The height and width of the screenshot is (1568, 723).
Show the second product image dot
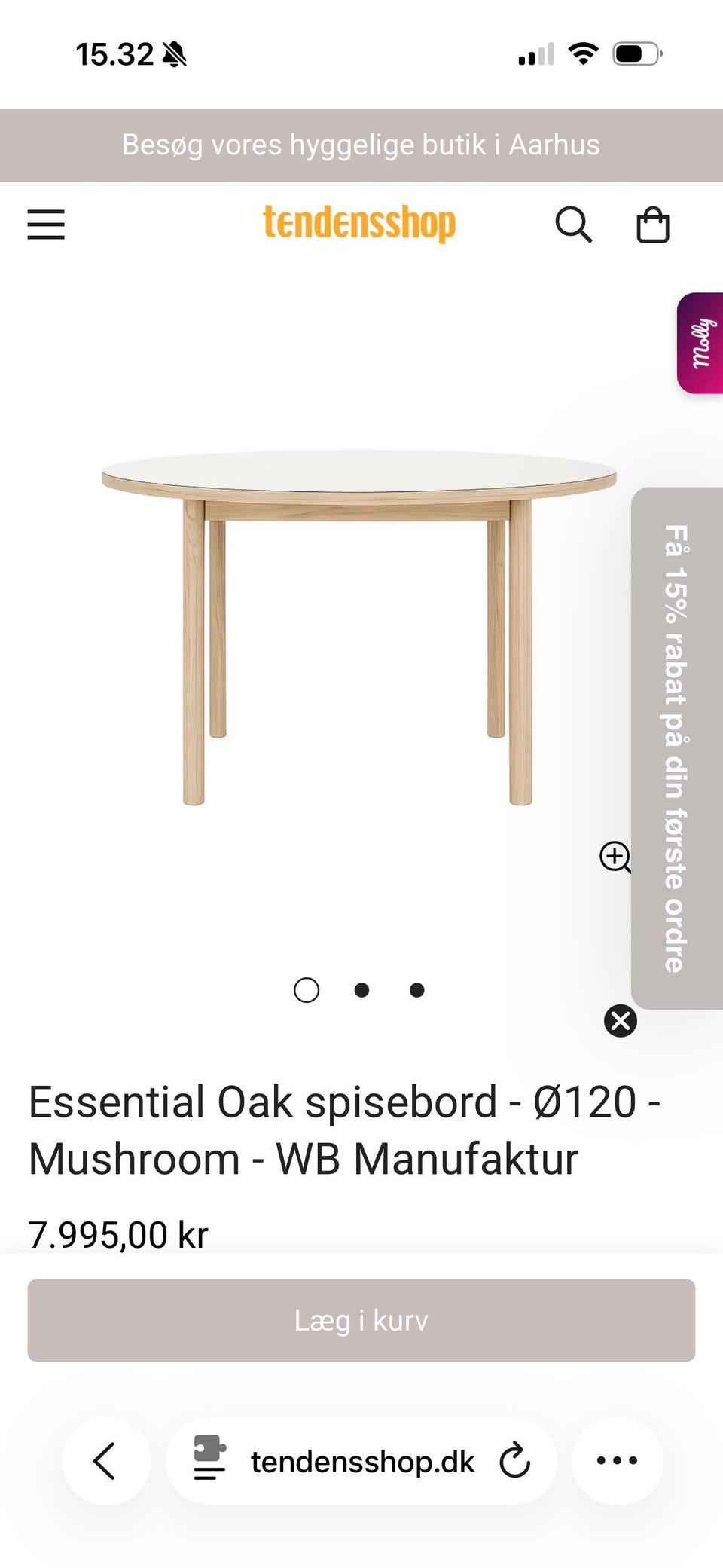(361, 990)
